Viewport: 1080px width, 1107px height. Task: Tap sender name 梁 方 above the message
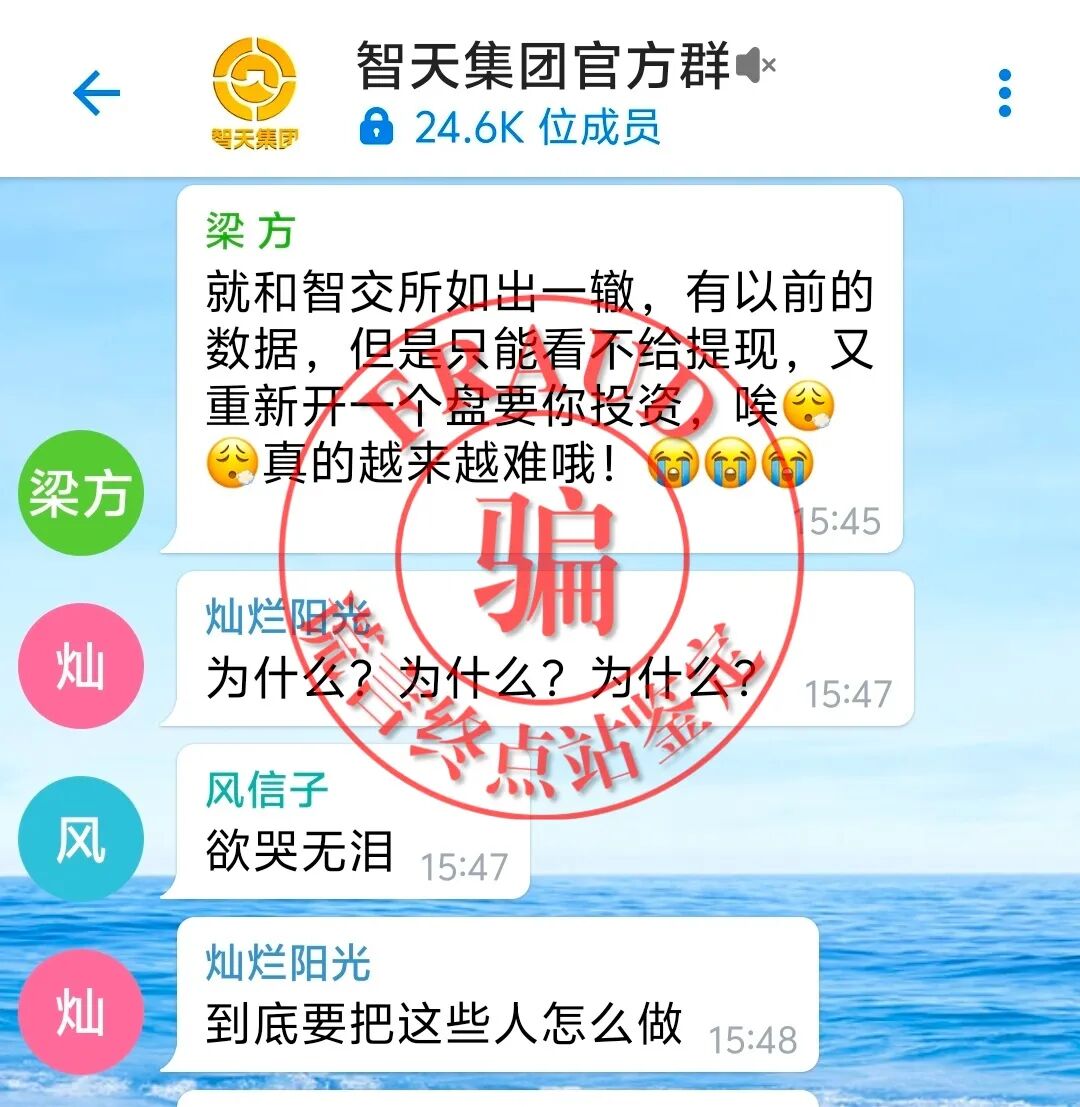[x=250, y=232]
